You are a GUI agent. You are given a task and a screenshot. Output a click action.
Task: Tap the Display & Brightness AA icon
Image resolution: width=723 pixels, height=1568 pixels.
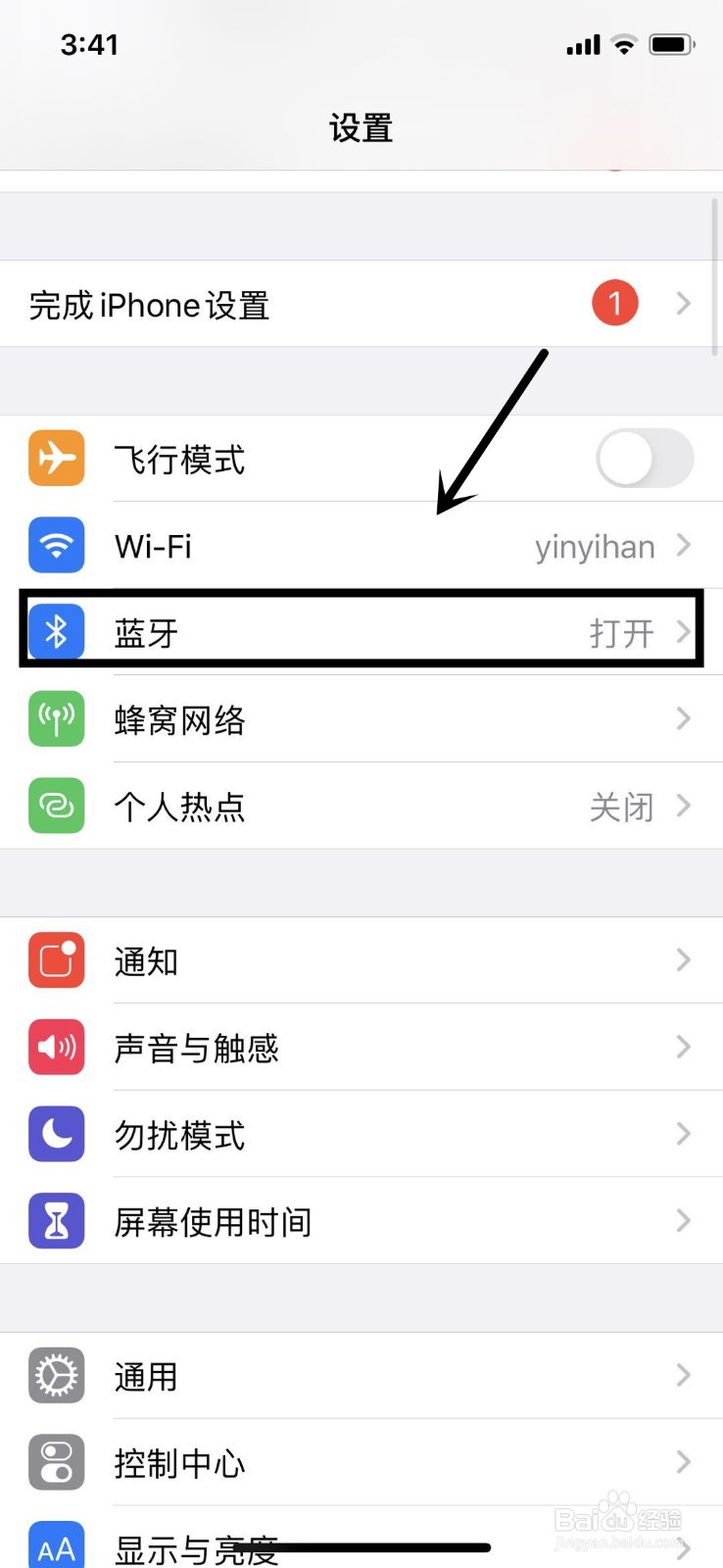(x=56, y=1546)
